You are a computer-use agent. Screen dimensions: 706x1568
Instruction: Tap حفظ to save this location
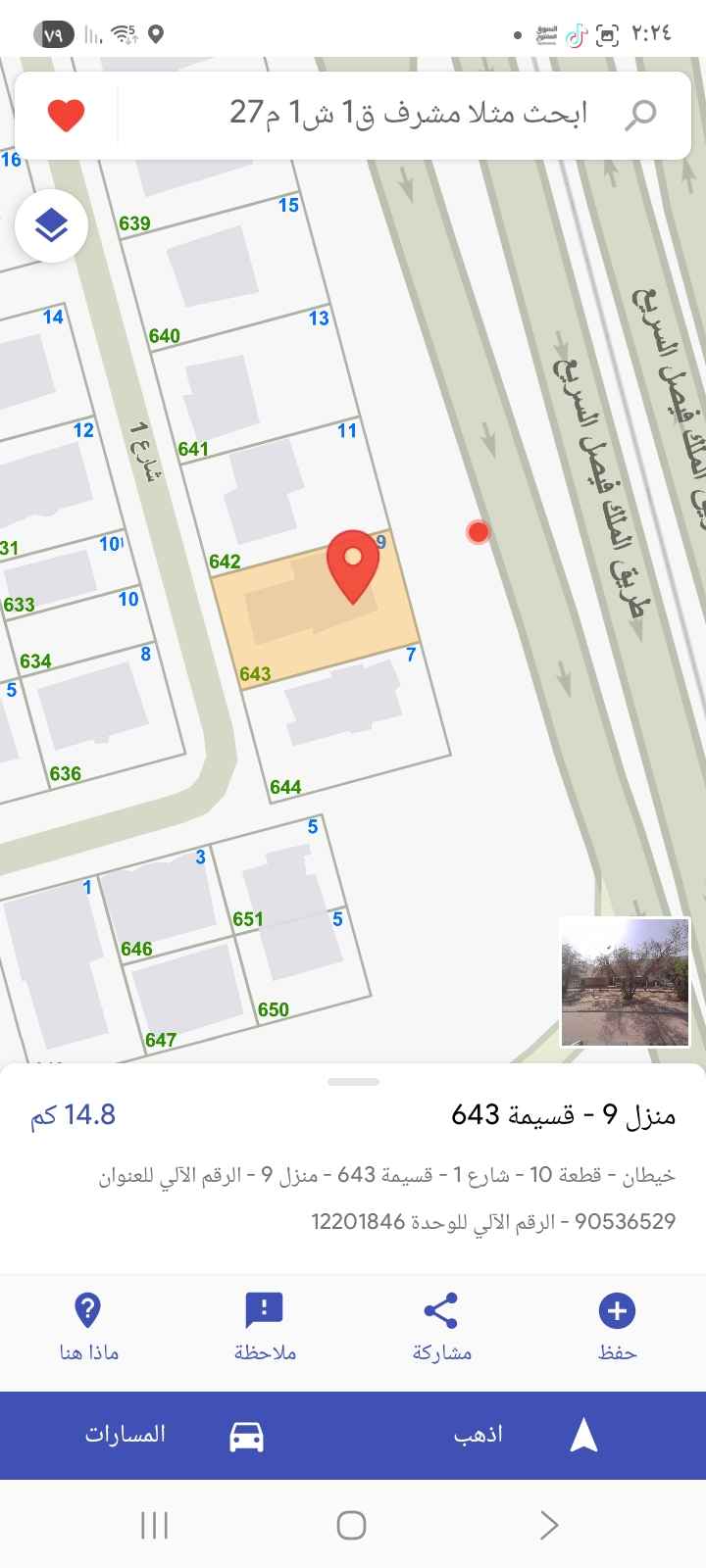[617, 1326]
